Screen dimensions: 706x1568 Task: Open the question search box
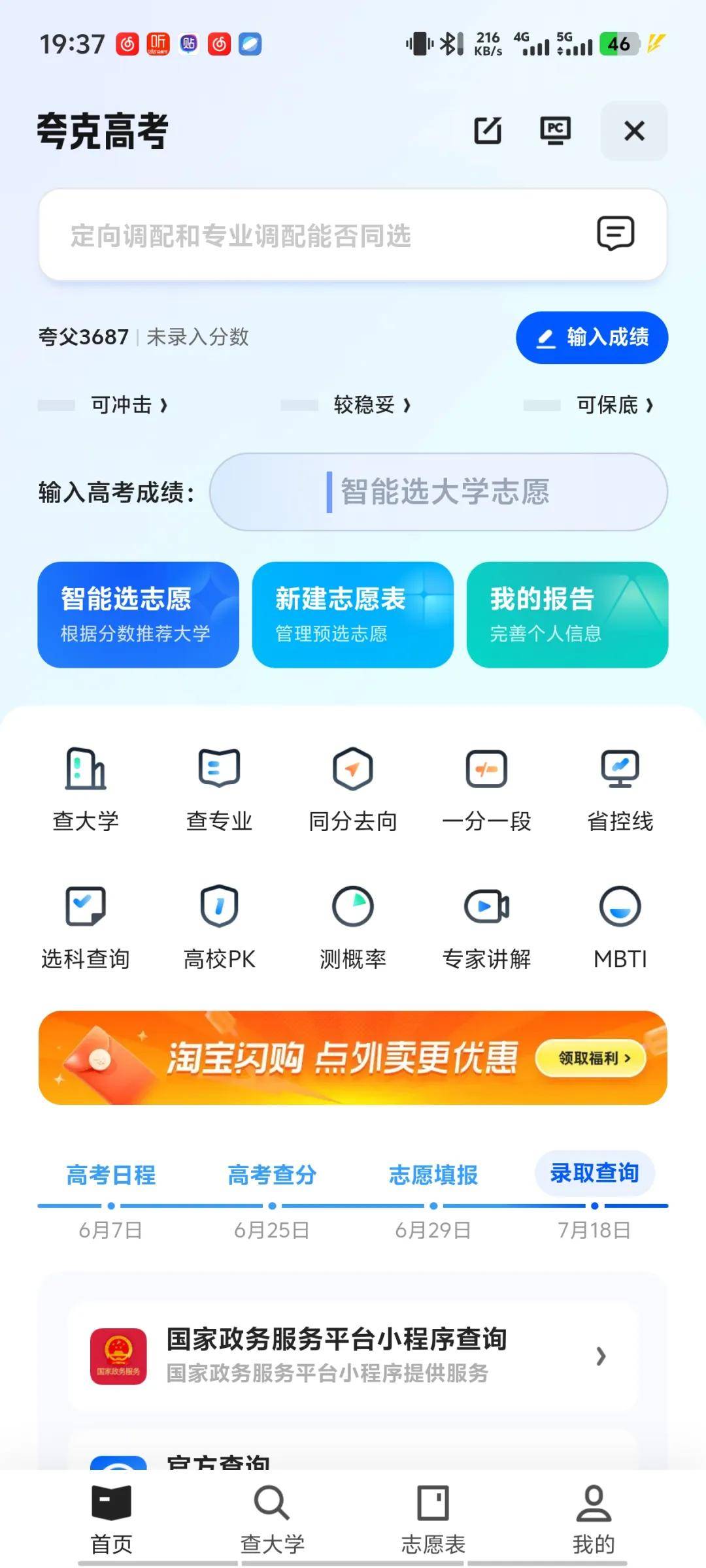[353, 235]
